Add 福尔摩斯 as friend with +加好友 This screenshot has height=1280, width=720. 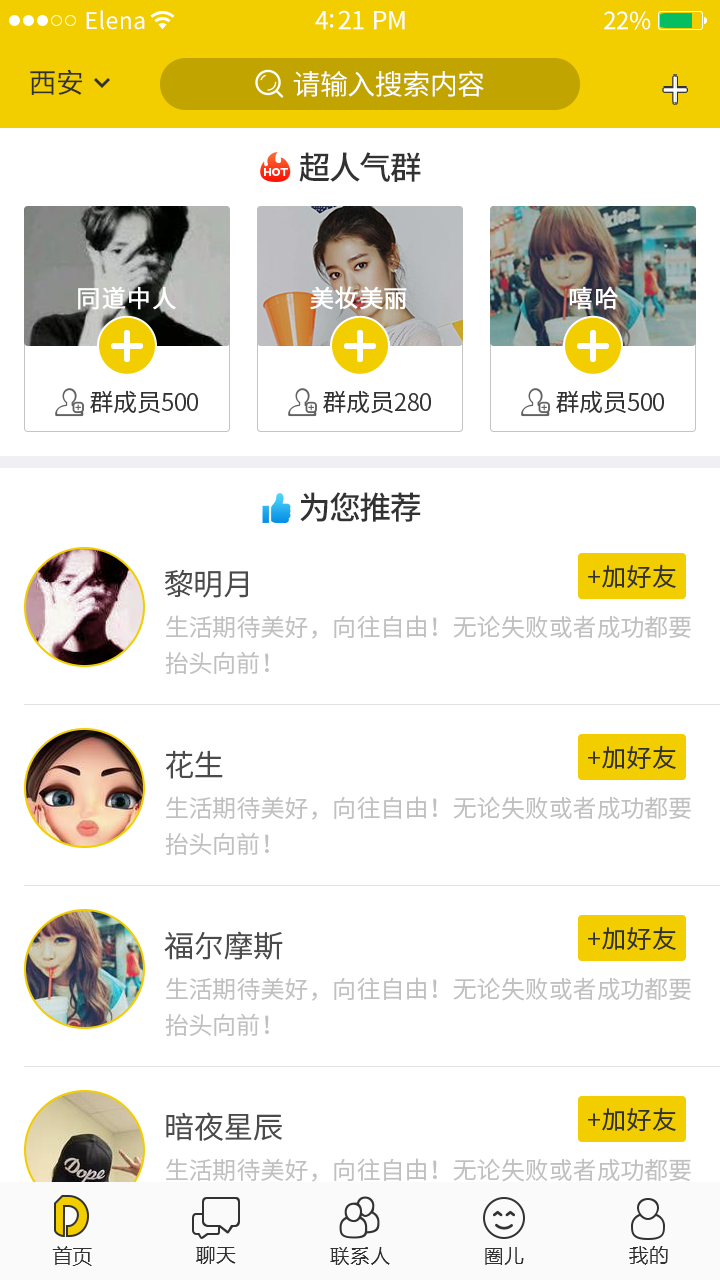click(631, 938)
